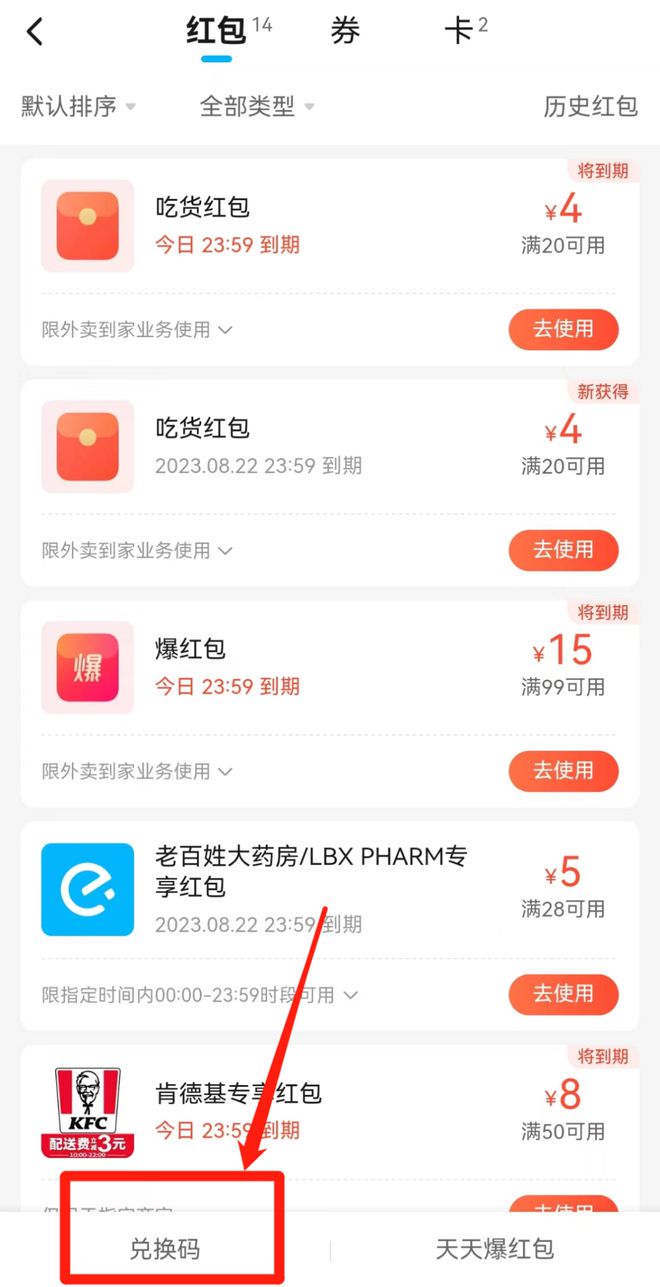Image resolution: width=660 pixels, height=1287 pixels.
Task: Expand 限指定时间内 time restriction details
Action: click(199, 995)
